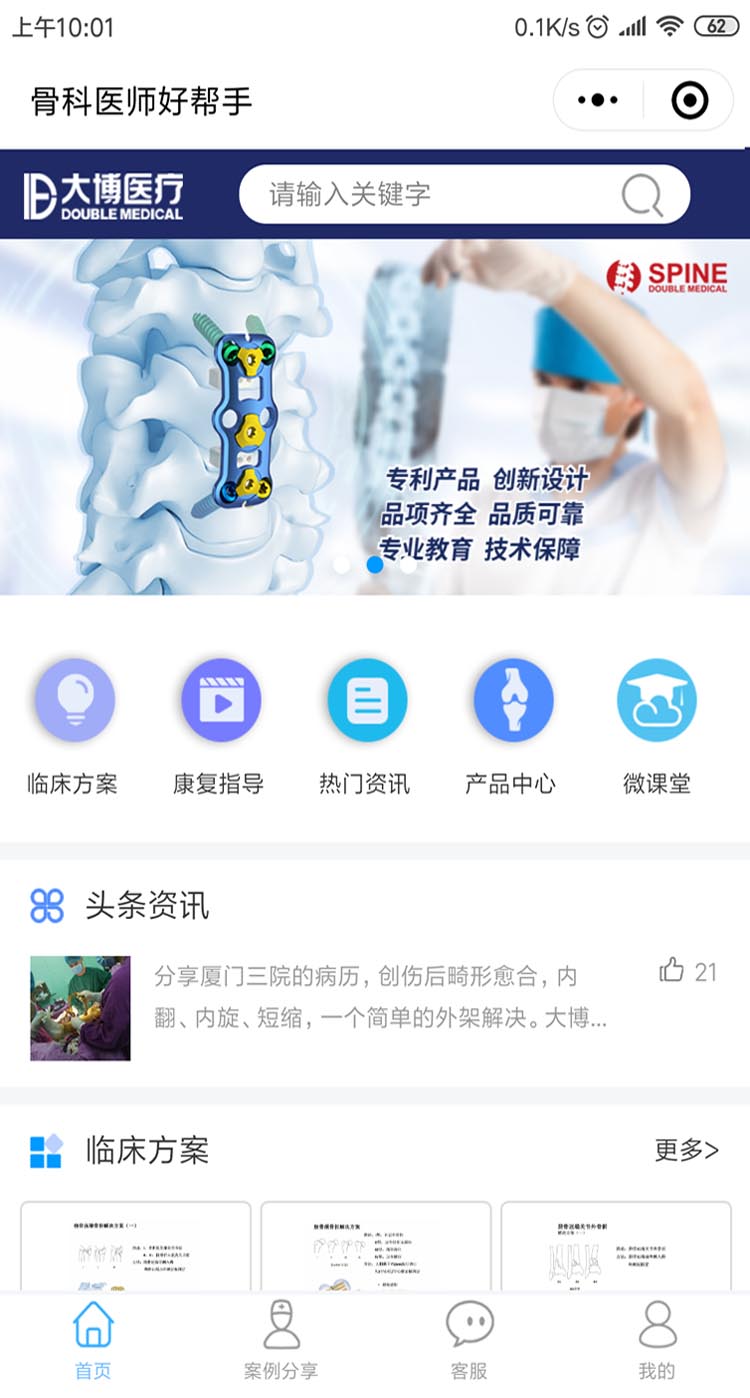Switch to the 客服 tab

[469, 1342]
